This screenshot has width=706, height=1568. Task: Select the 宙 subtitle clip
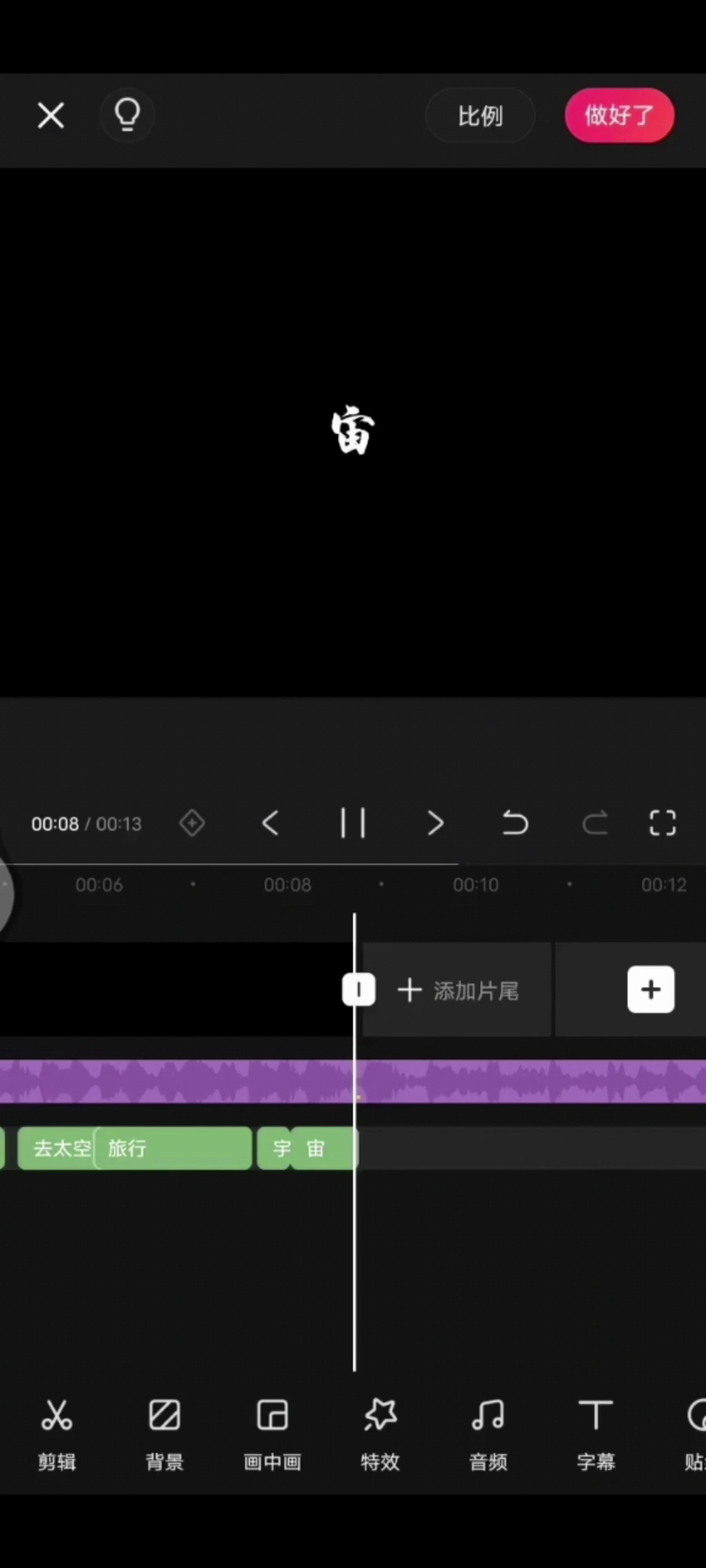coord(324,1148)
